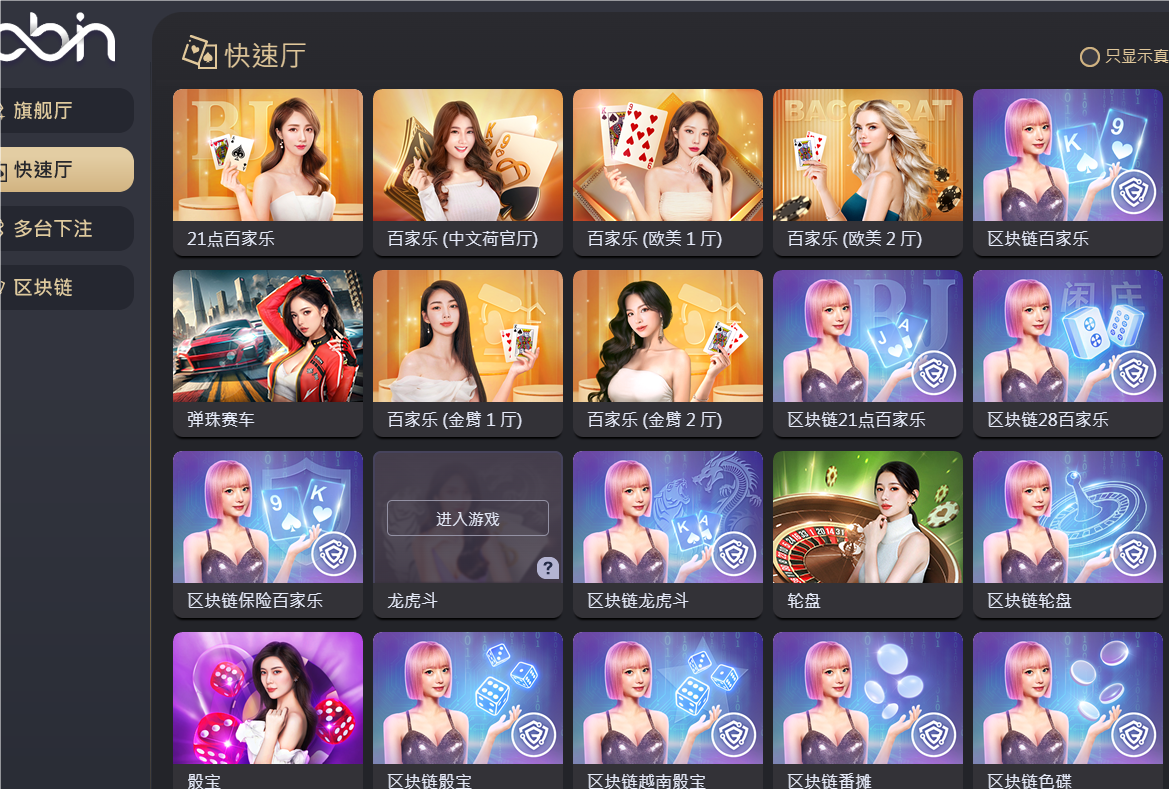Toggle the 只显示真 radio option
This screenshot has height=789, width=1169.
(1090, 57)
